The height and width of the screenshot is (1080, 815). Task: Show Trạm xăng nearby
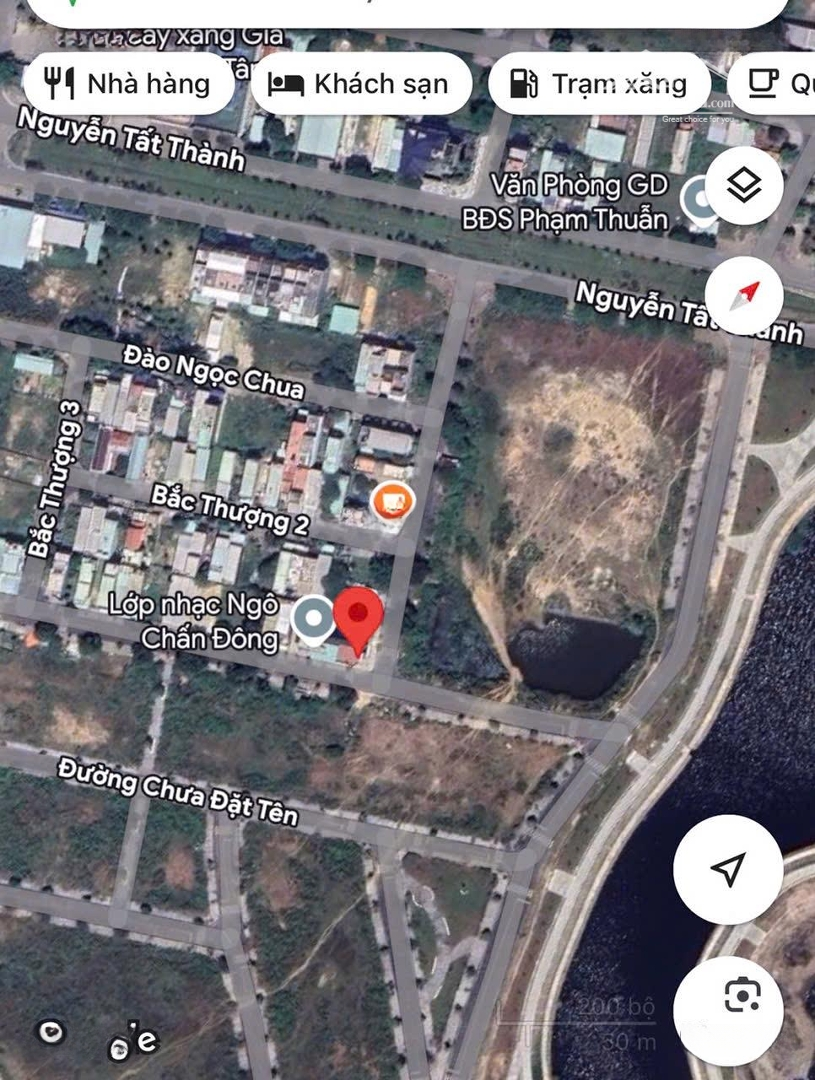pos(599,84)
